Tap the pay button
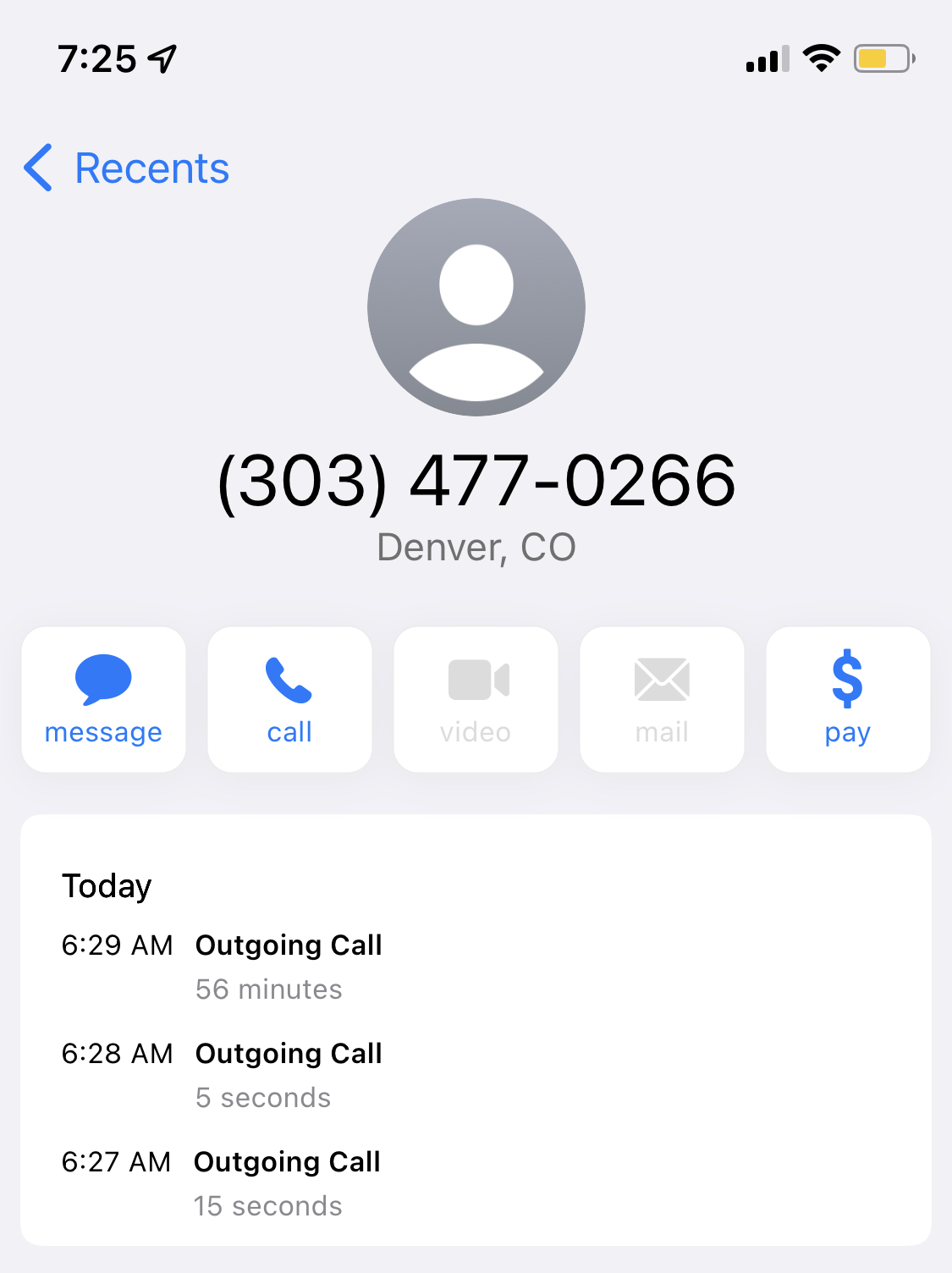 pos(847,699)
